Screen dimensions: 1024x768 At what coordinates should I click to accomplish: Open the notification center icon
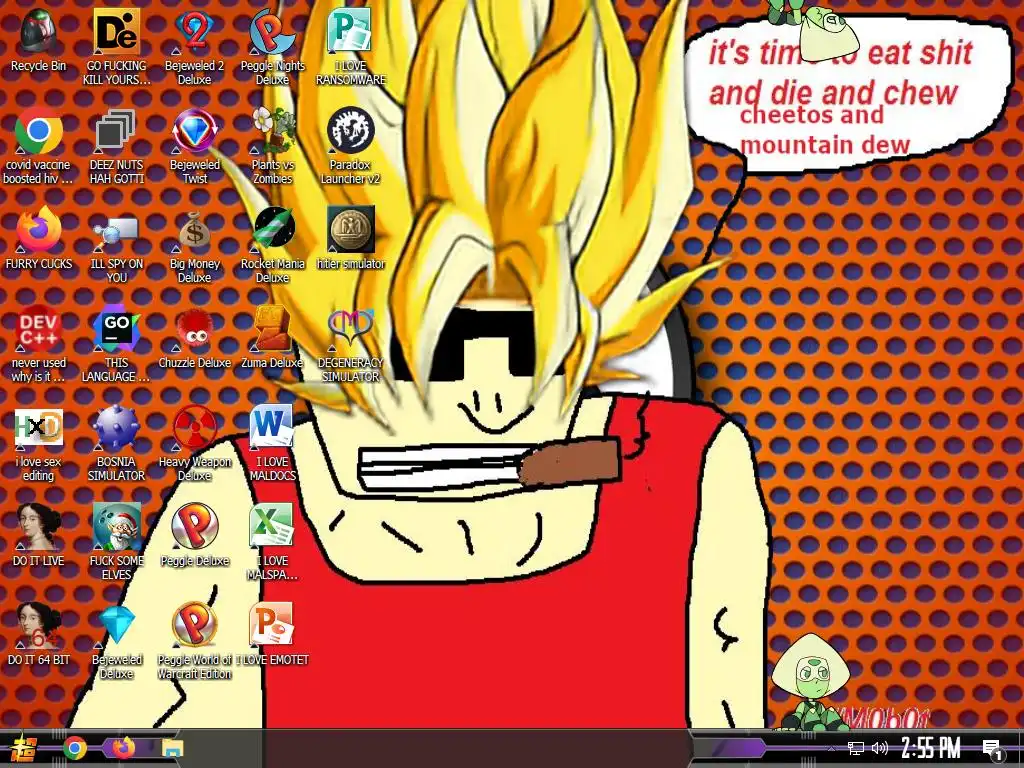click(992, 748)
